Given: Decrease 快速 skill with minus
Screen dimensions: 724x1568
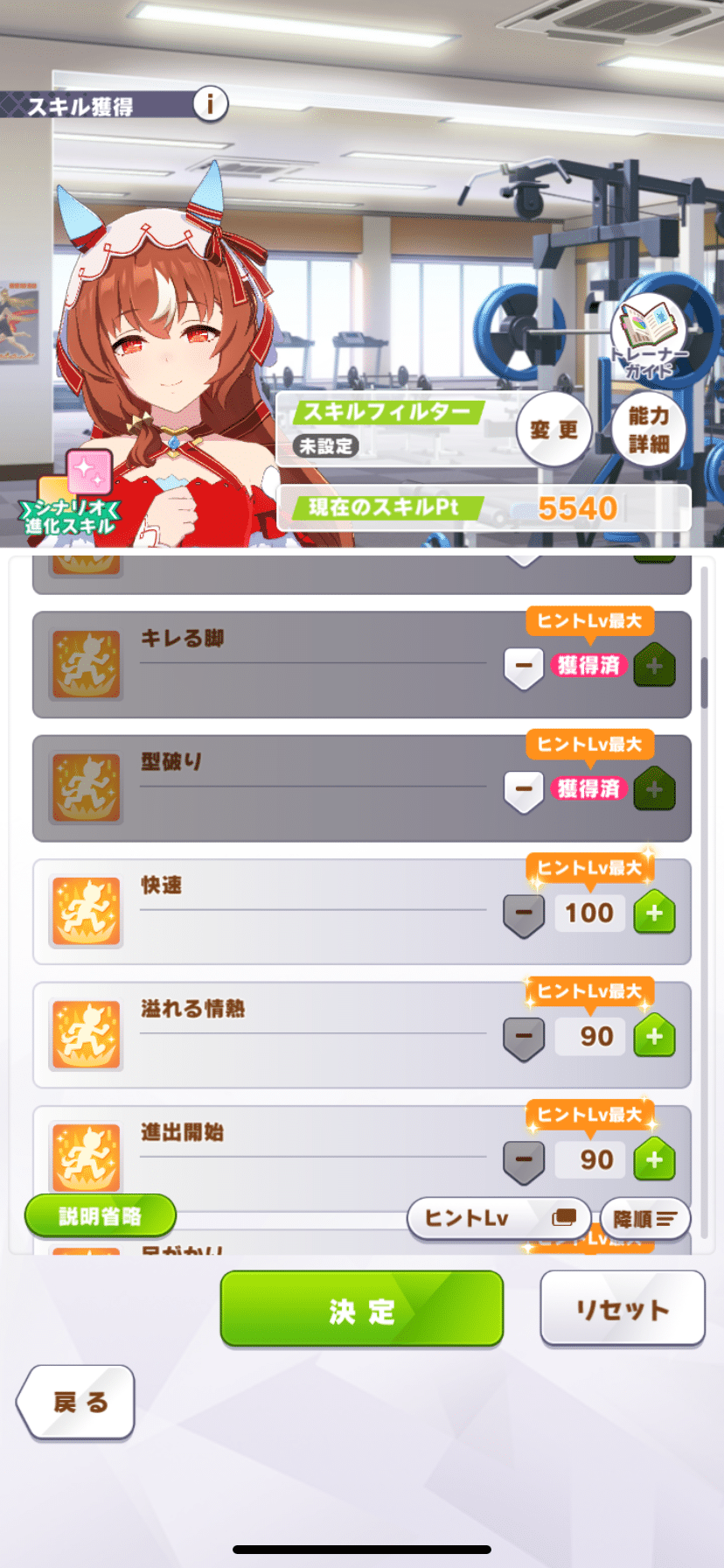Looking at the screenshot, I should [524, 913].
